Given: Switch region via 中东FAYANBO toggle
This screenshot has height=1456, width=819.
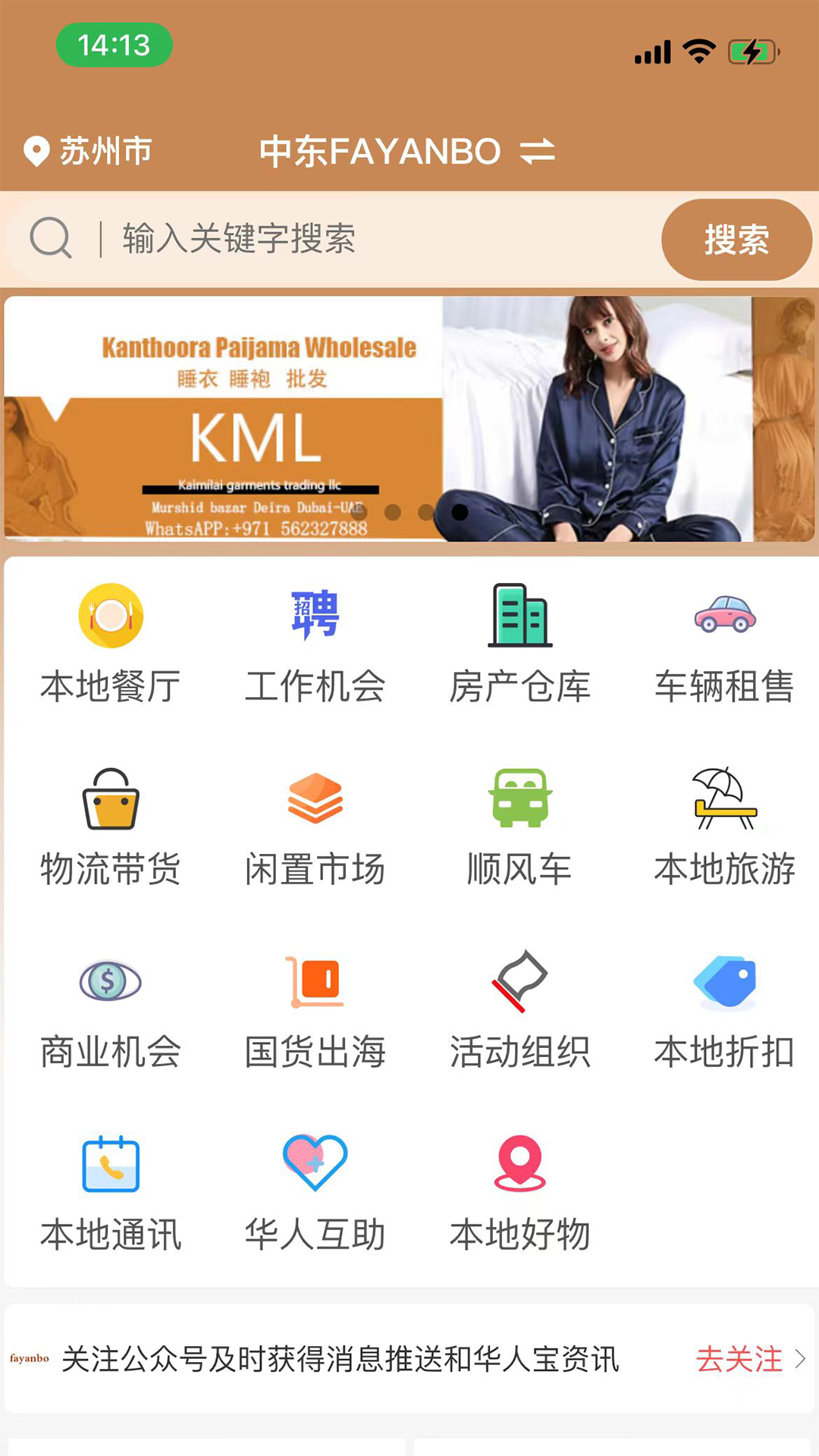Looking at the screenshot, I should point(407,152).
